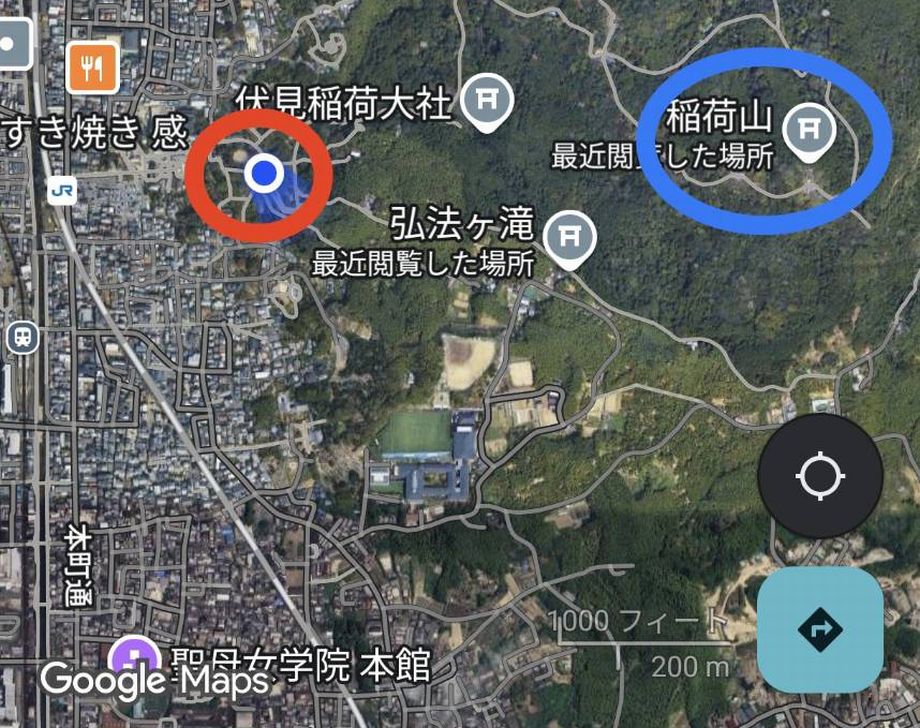Center the map on my location
Screen dimensions: 920x728
tap(820, 476)
